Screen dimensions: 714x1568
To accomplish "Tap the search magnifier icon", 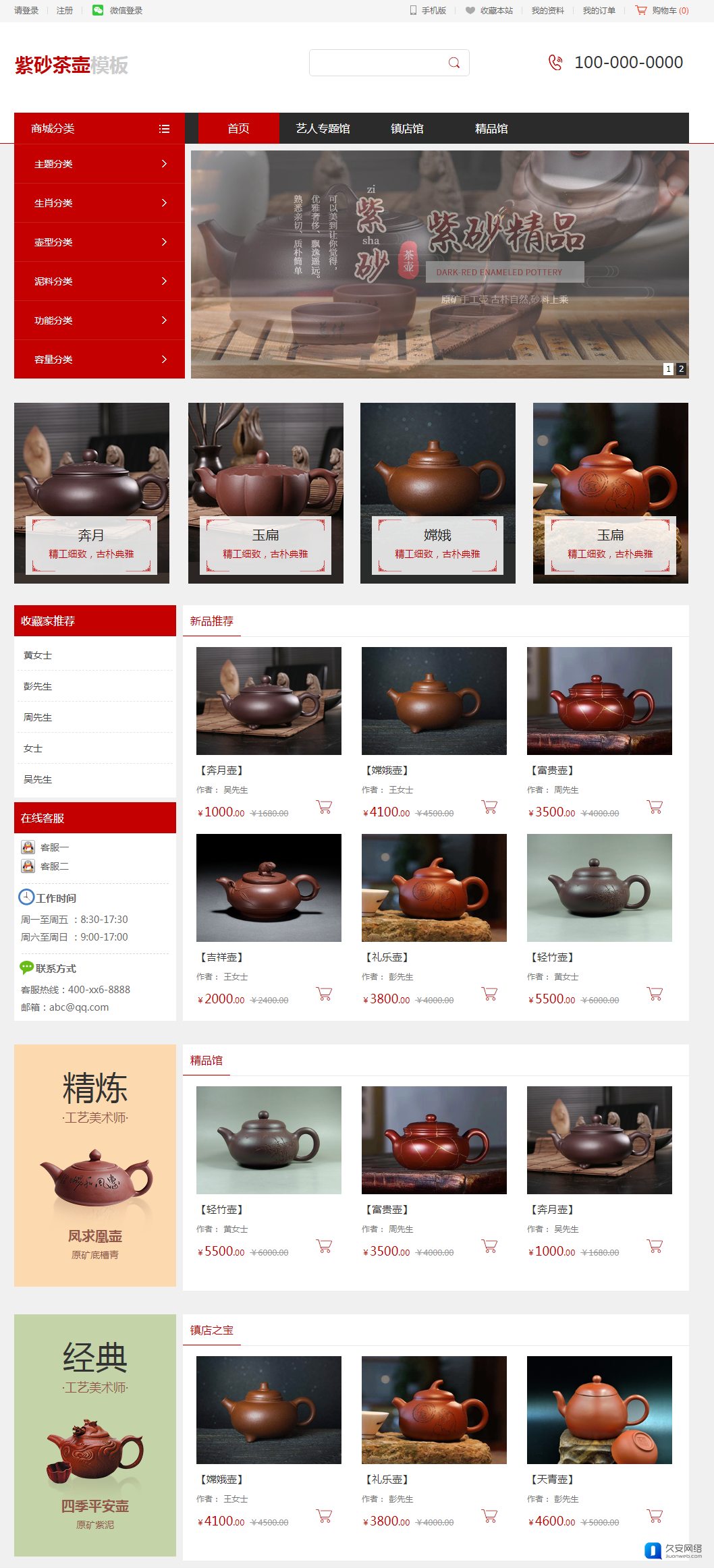I will 454,63.
